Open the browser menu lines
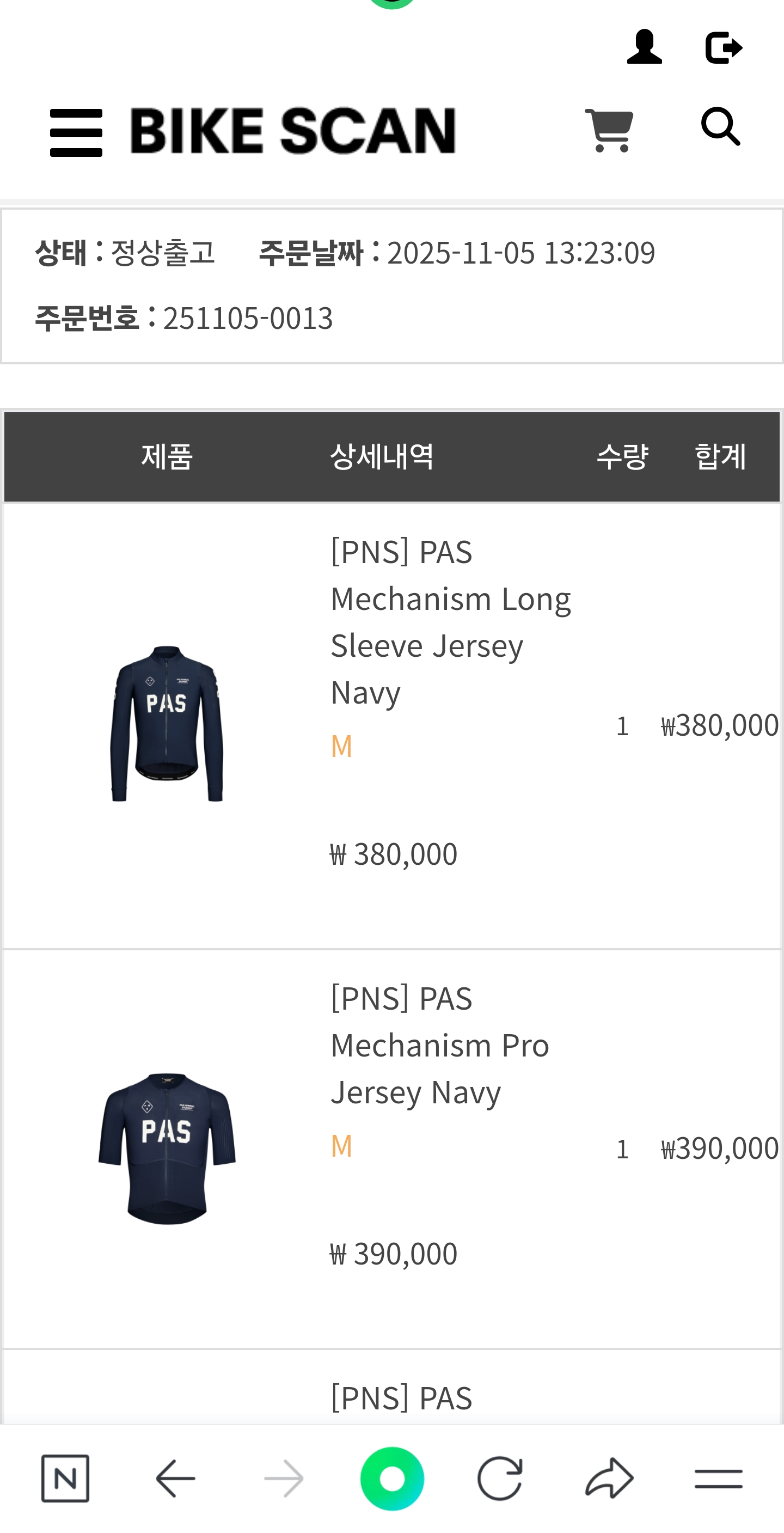 (x=718, y=1478)
